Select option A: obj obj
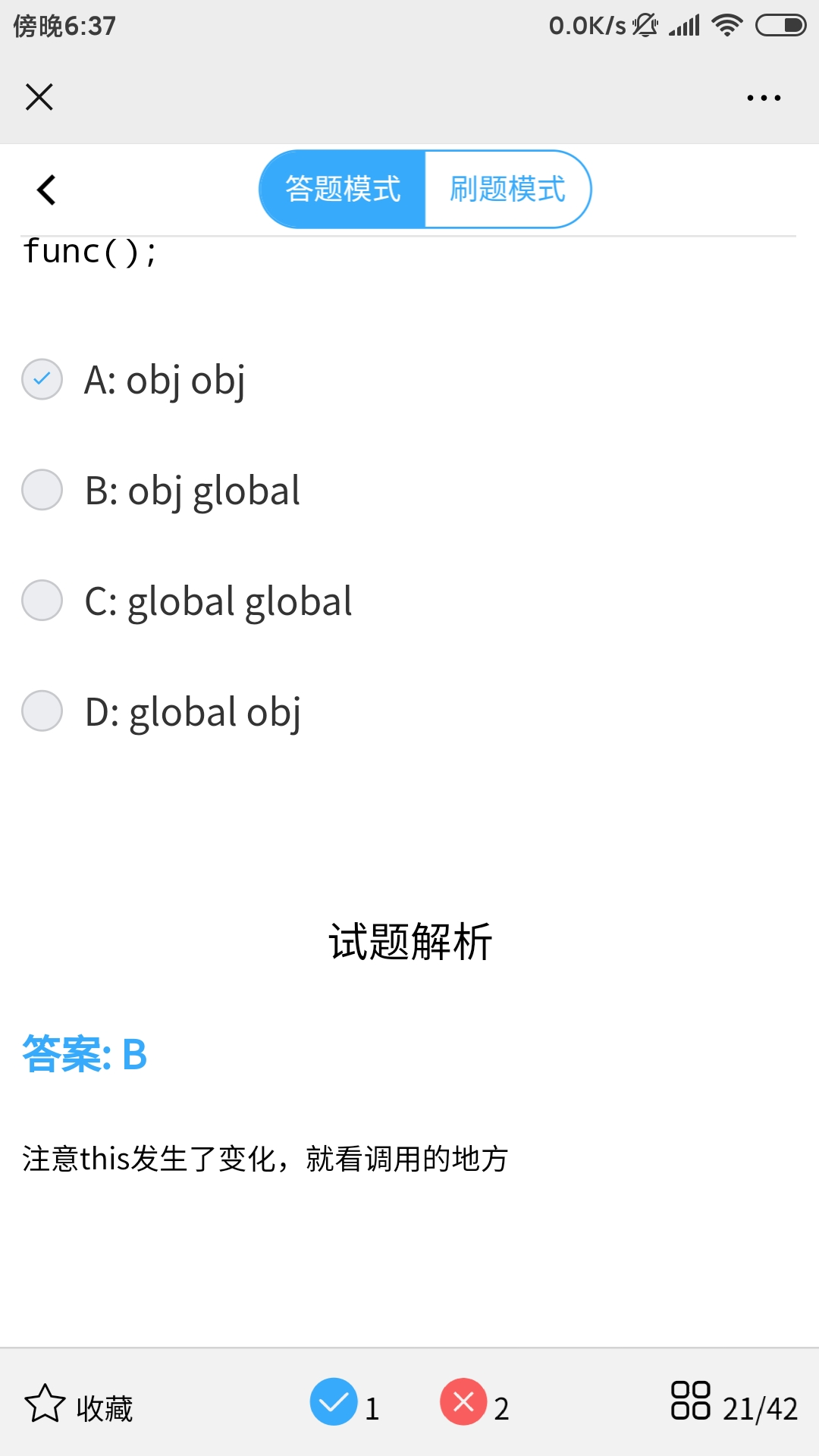The image size is (819, 1456). click(x=42, y=379)
